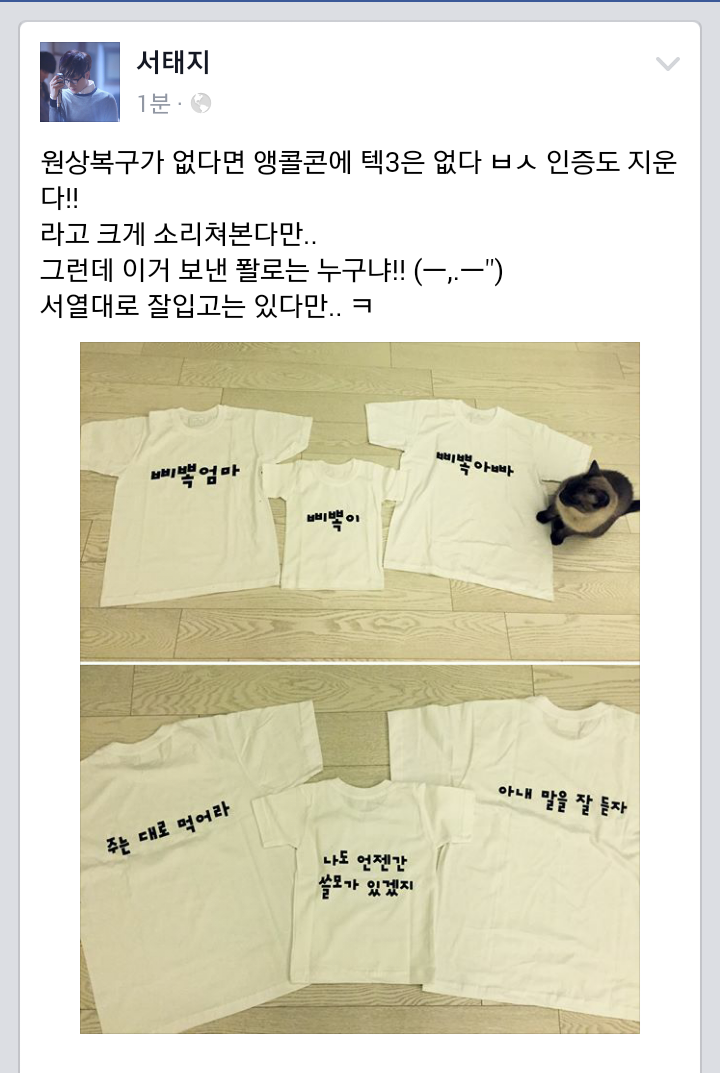Viewport: 720px width, 1073px height.
Task: Tap the 서태지 profile name
Action: 173,64
